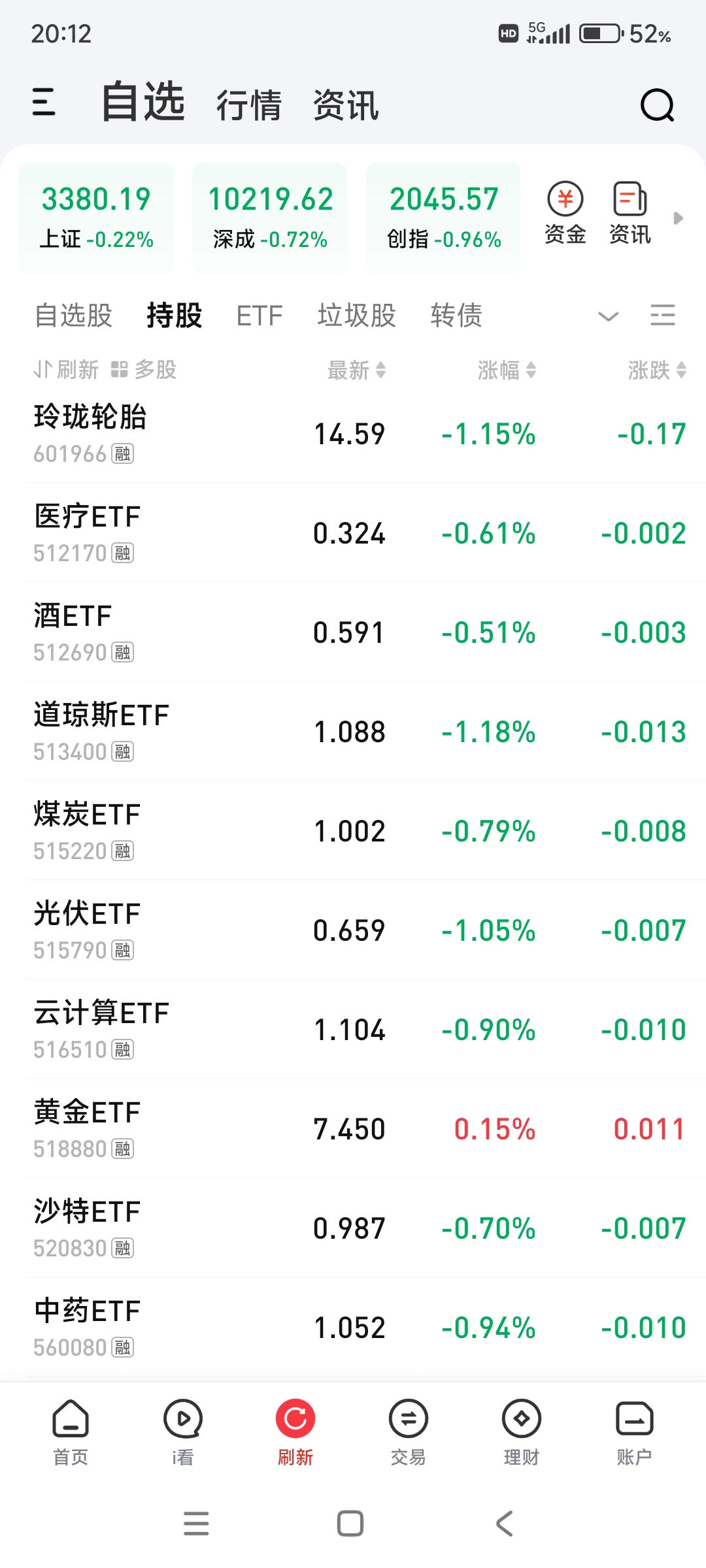This screenshot has width=706, height=1568.
Task: Open the 资金 shortcut icon
Action: click(565, 214)
